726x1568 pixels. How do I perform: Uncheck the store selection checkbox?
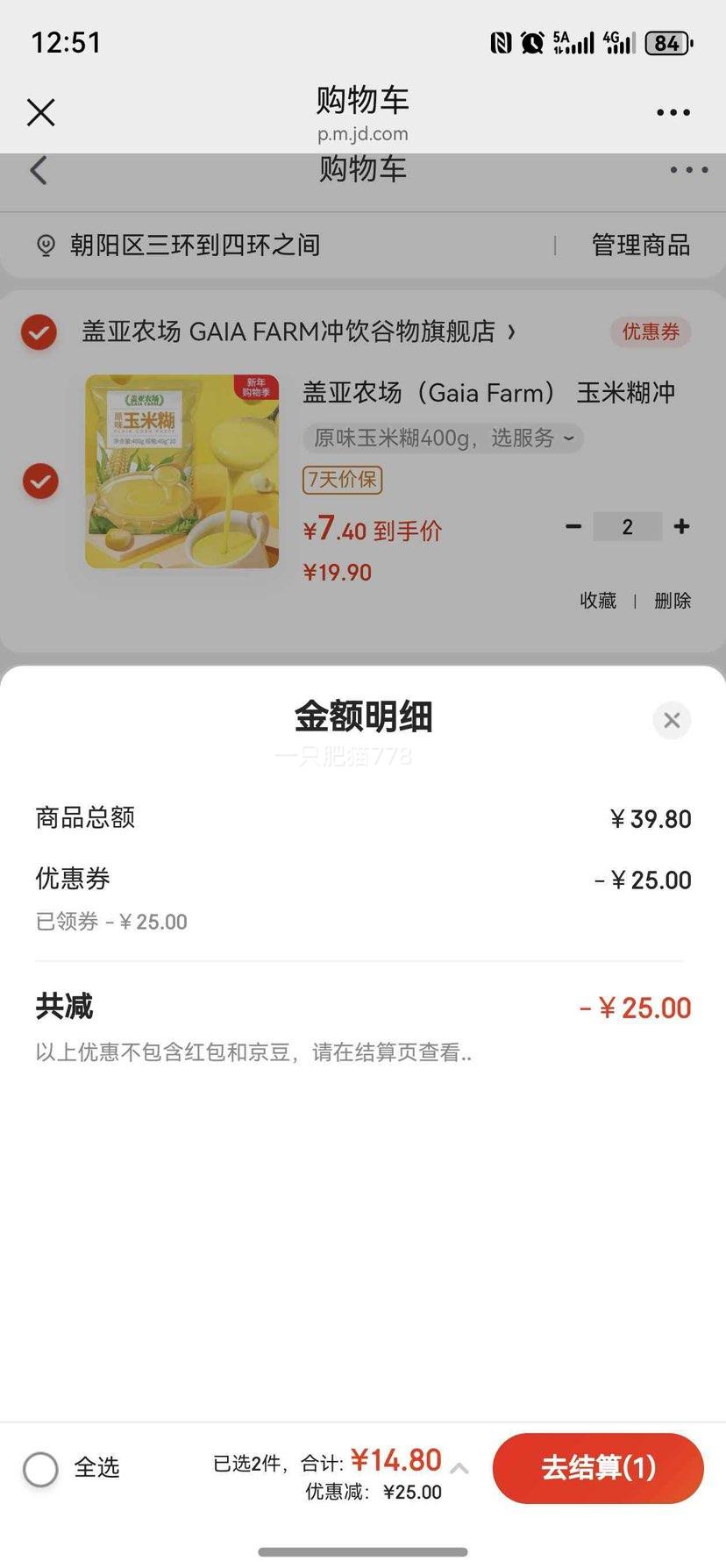coord(39,332)
